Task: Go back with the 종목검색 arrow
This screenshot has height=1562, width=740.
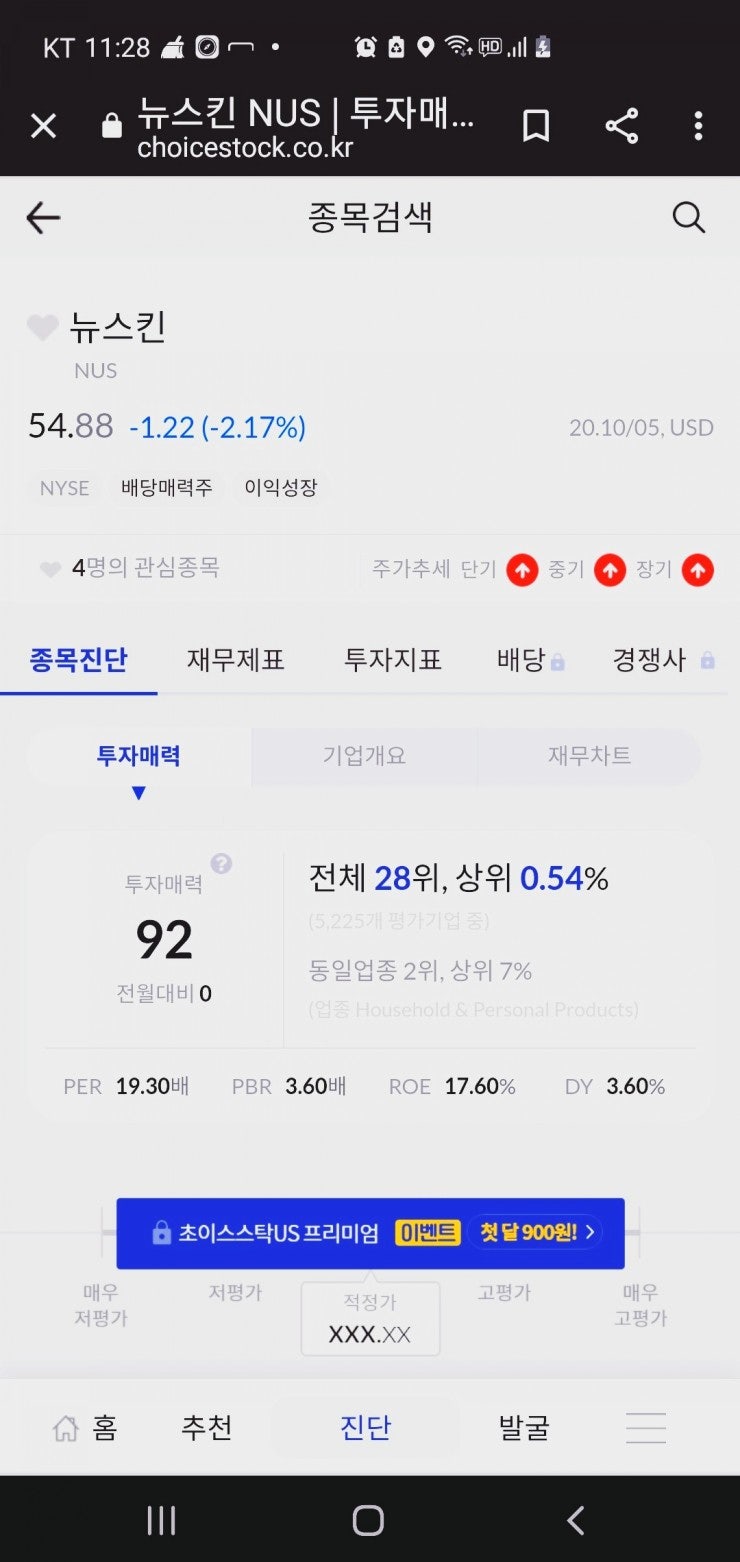Action: pos(43,217)
